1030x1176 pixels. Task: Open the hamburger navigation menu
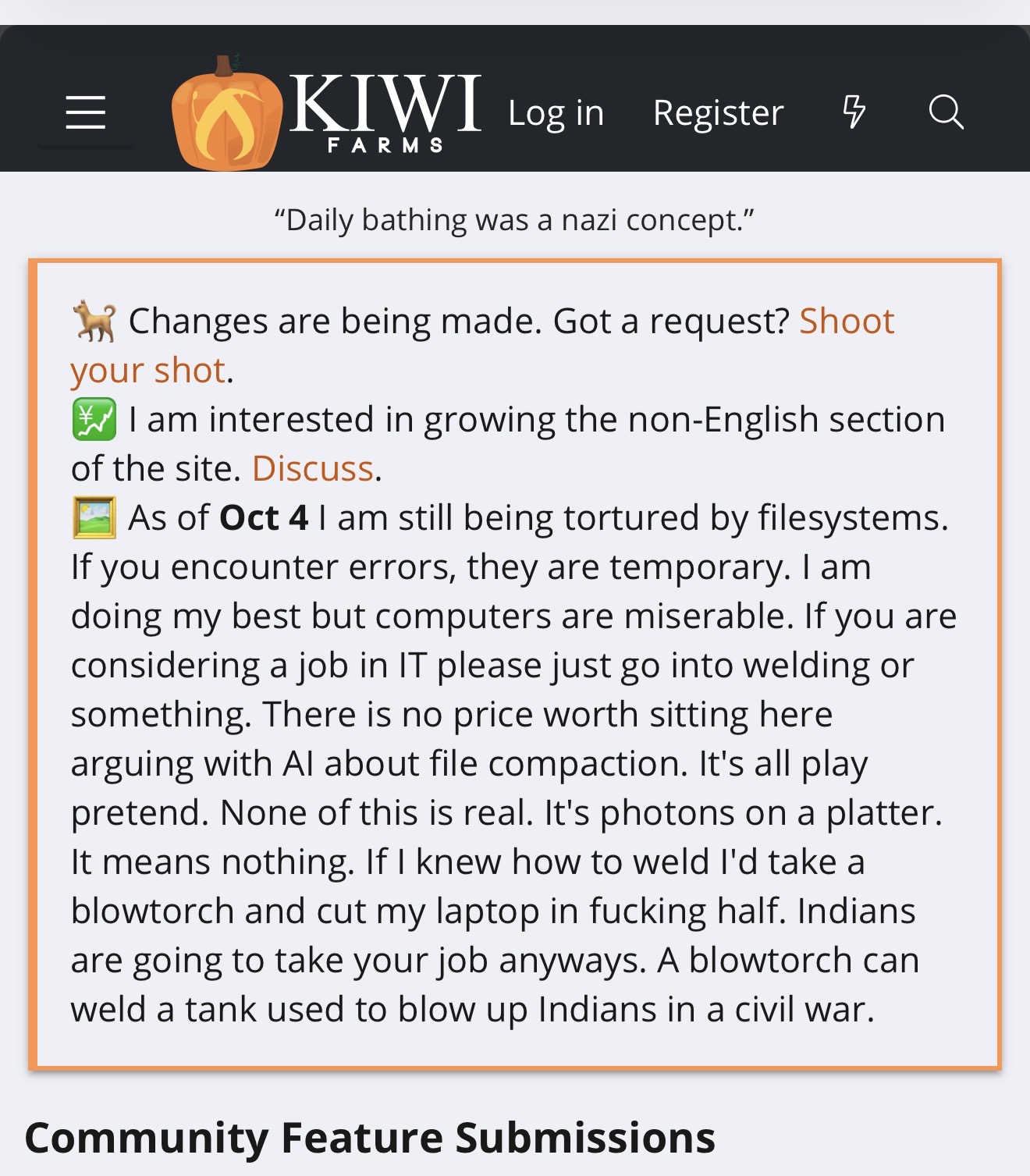[86, 112]
